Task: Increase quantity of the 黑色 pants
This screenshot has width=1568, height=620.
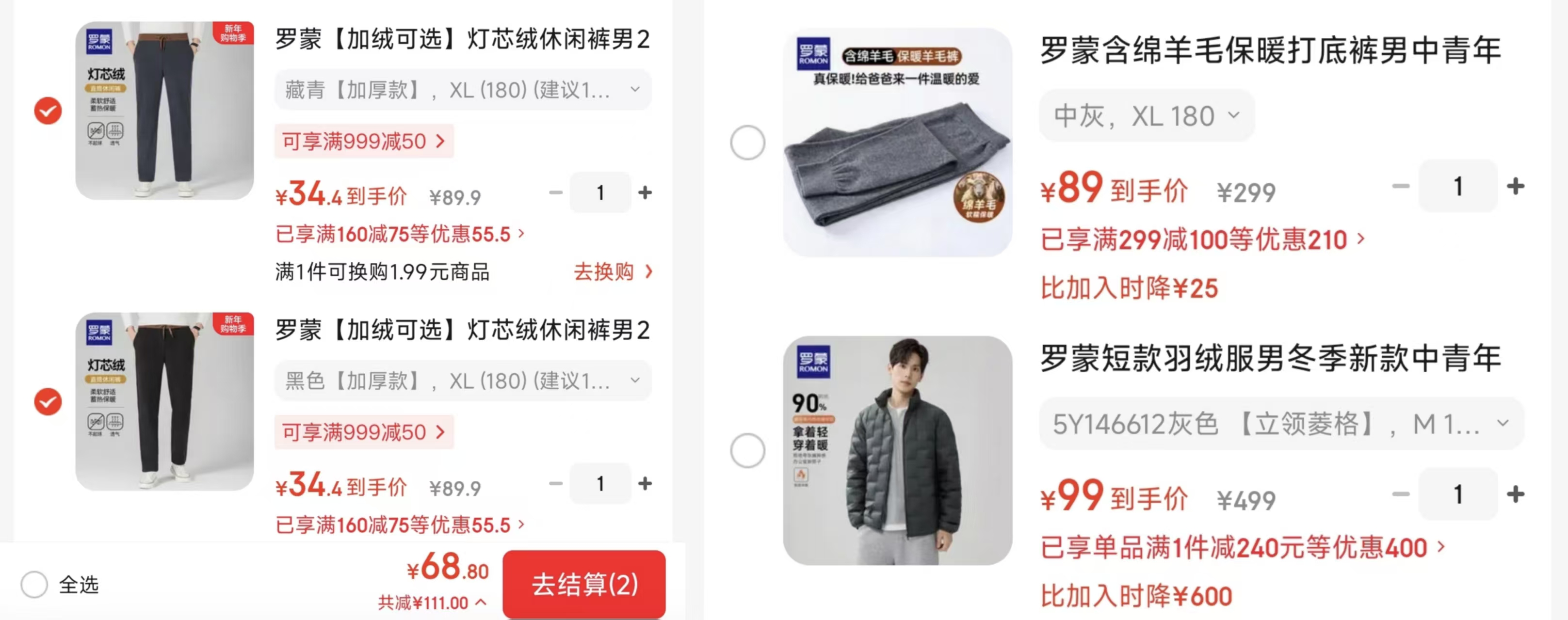Action: click(x=645, y=484)
